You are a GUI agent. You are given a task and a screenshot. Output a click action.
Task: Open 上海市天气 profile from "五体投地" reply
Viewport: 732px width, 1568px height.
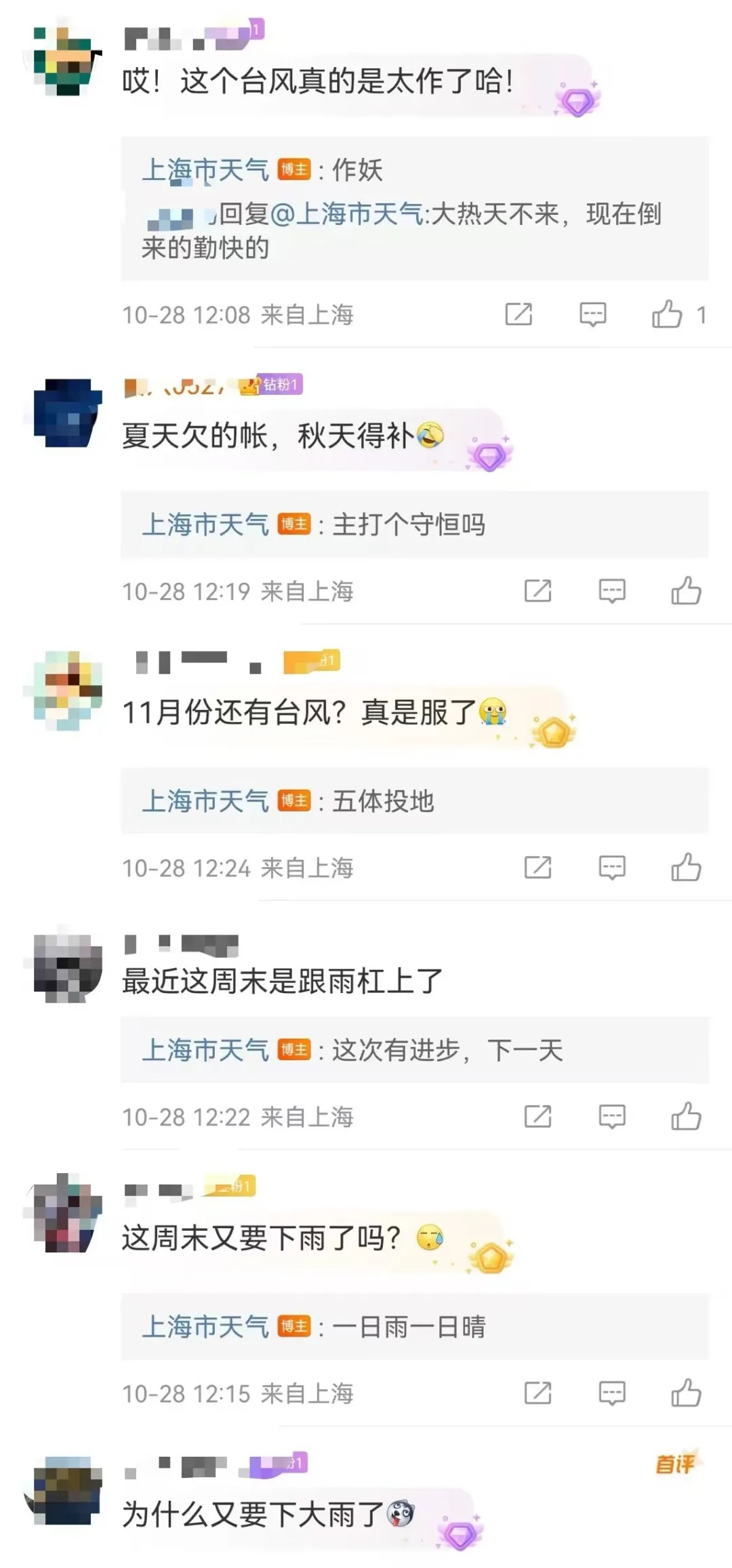205,801
